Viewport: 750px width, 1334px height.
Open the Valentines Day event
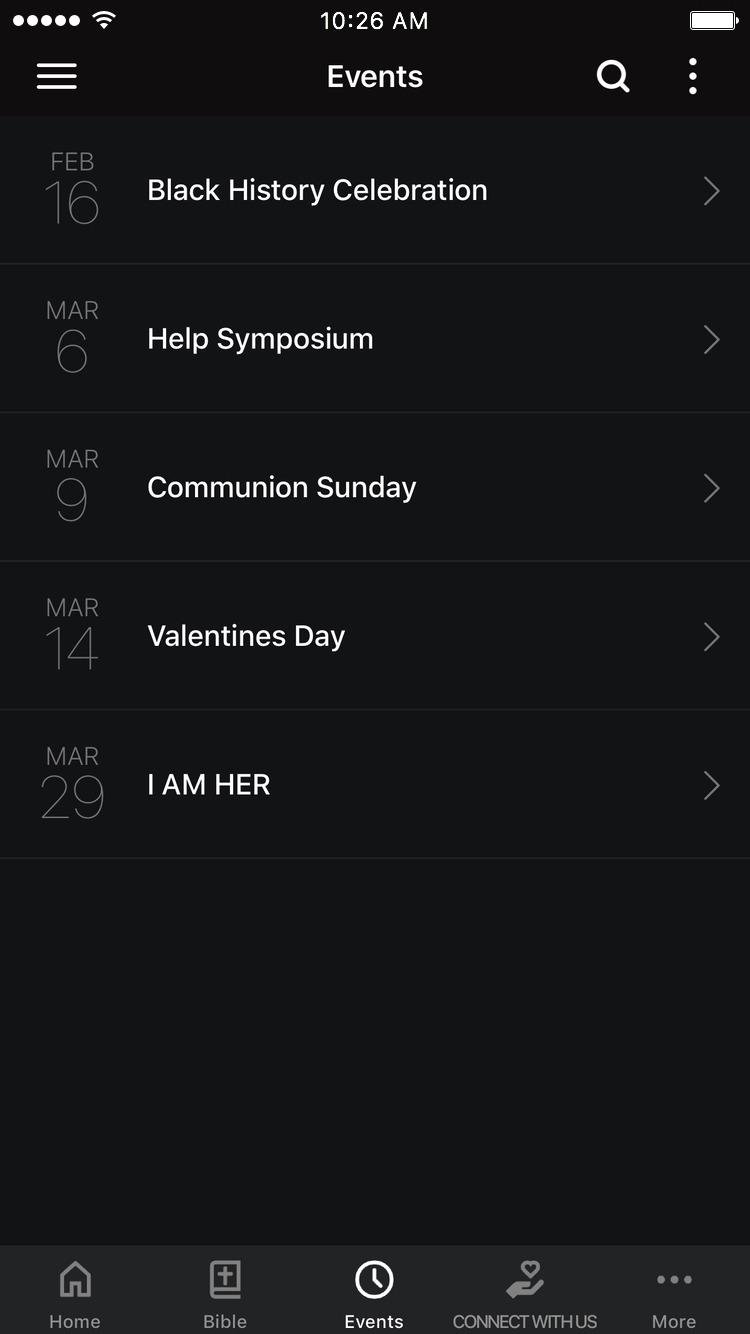click(375, 636)
